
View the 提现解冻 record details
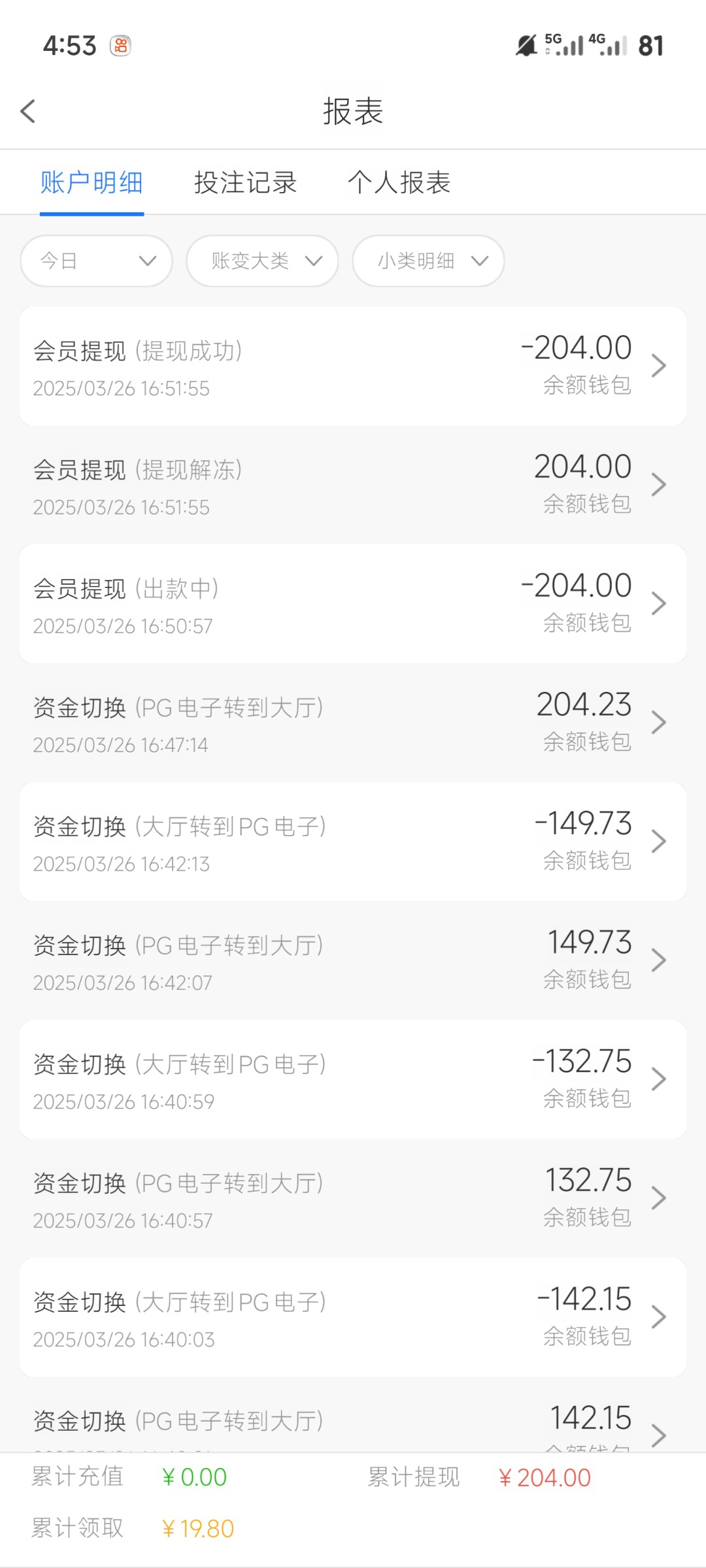(x=353, y=485)
